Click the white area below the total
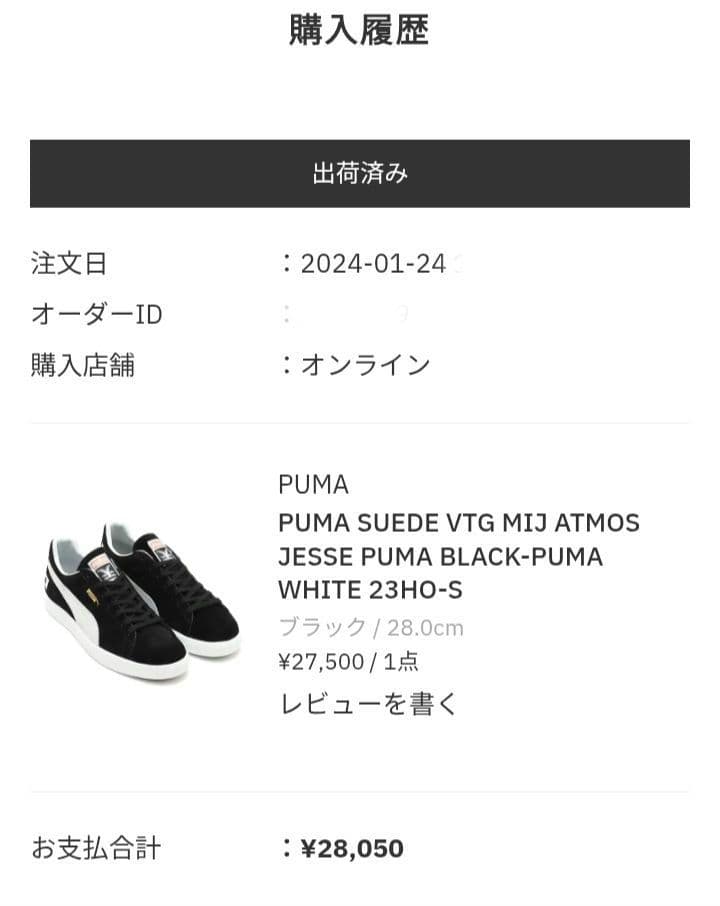720x906 pixels. pos(360,890)
